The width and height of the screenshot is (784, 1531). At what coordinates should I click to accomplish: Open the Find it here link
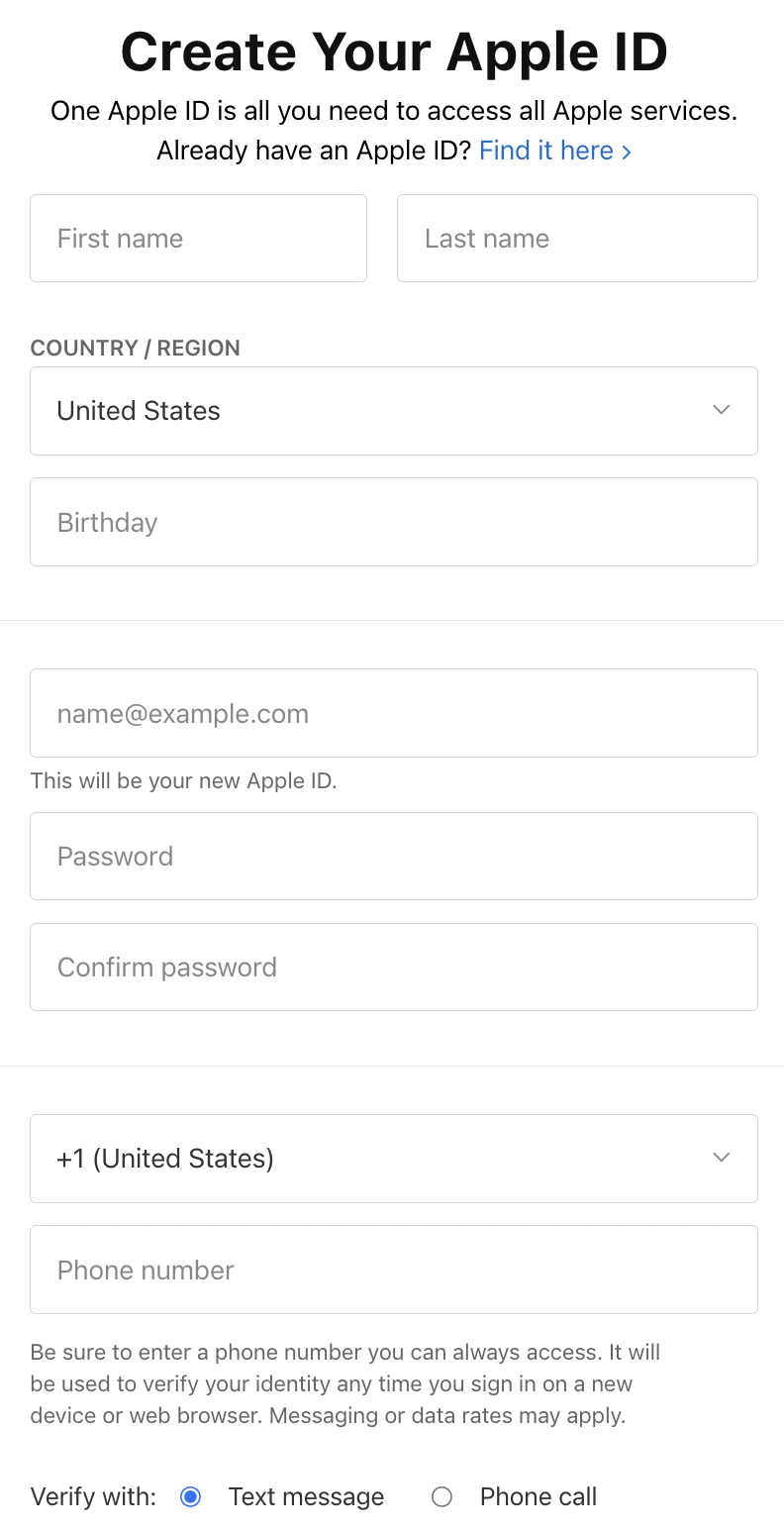click(x=554, y=151)
